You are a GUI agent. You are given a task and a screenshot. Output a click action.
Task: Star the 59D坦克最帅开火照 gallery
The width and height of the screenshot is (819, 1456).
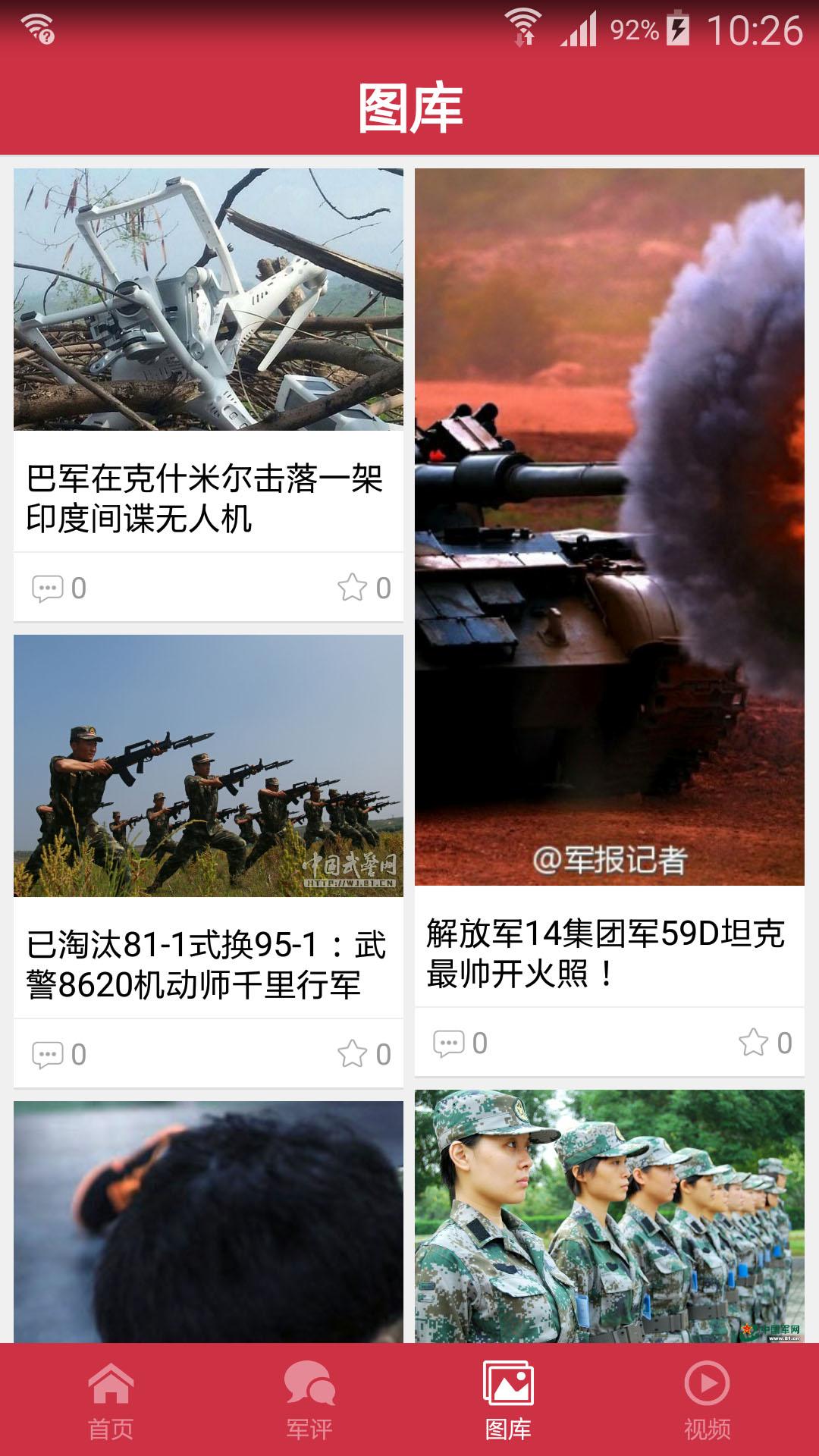pyautogui.click(x=765, y=1043)
